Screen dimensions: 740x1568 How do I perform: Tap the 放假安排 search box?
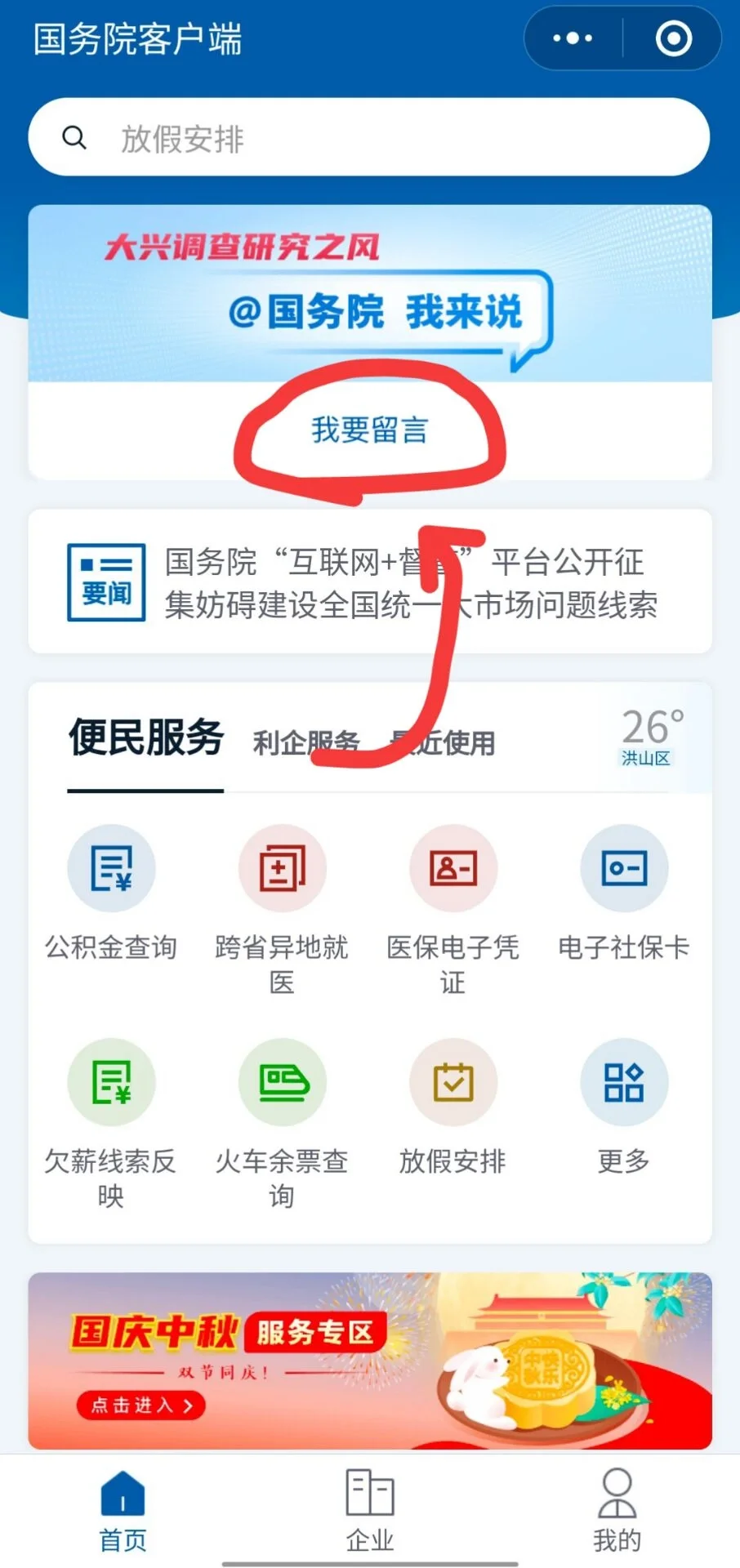pos(368,137)
